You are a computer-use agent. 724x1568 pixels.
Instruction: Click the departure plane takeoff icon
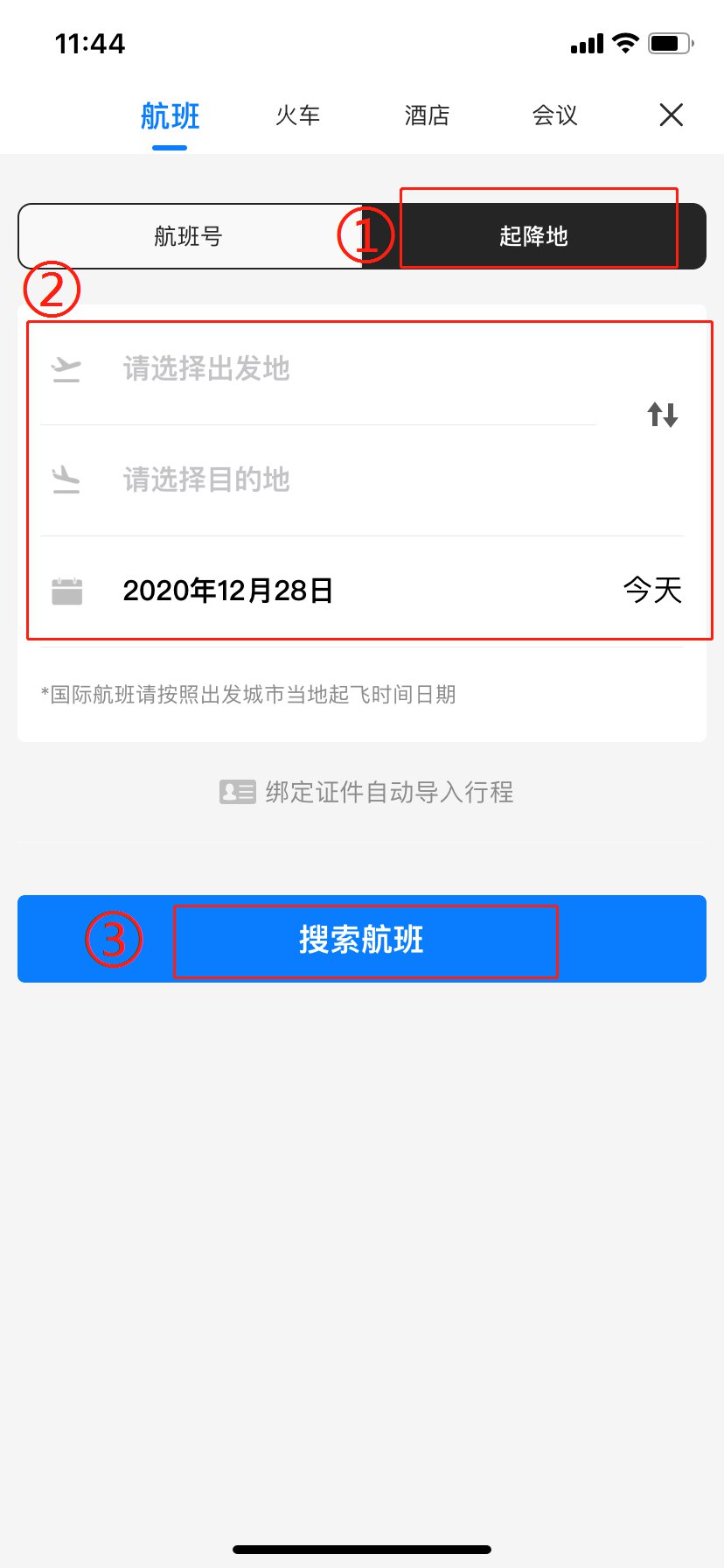pos(66,369)
